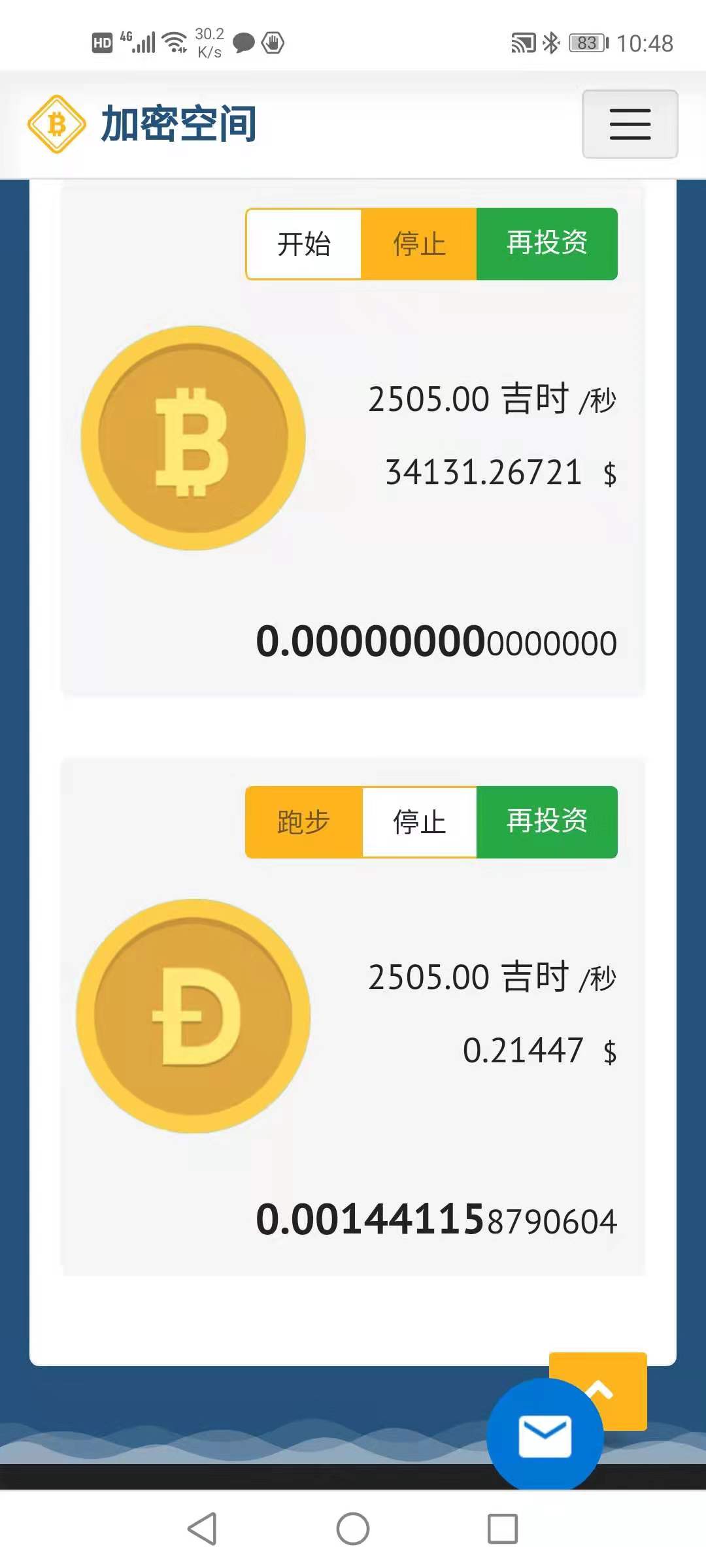Tap 跑步 on the Dogecoin card
The height and width of the screenshot is (1568, 706).
click(x=304, y=822)
